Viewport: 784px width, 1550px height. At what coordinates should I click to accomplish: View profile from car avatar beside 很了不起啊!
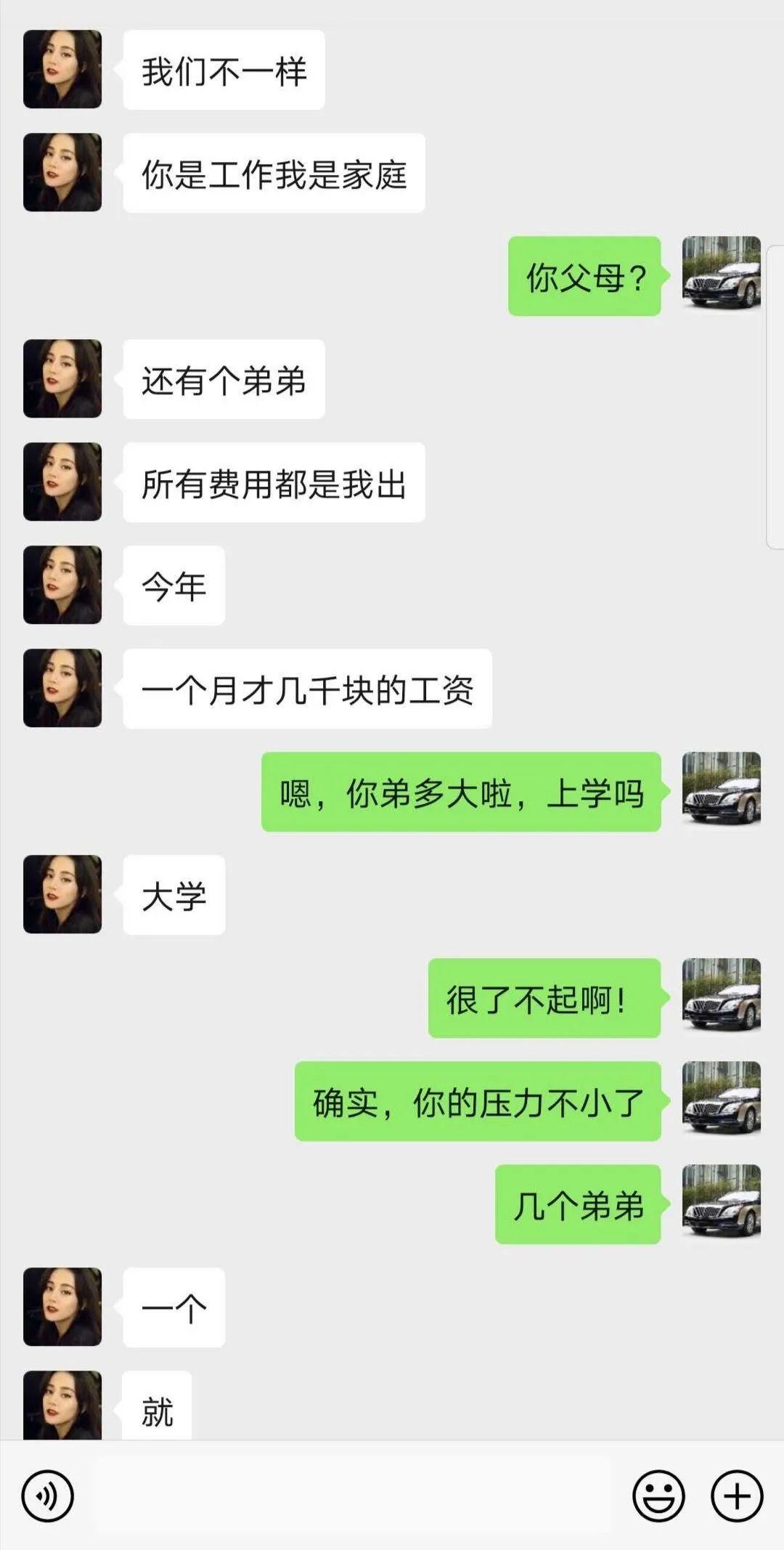pyautogui.click(x=721, y=998)
